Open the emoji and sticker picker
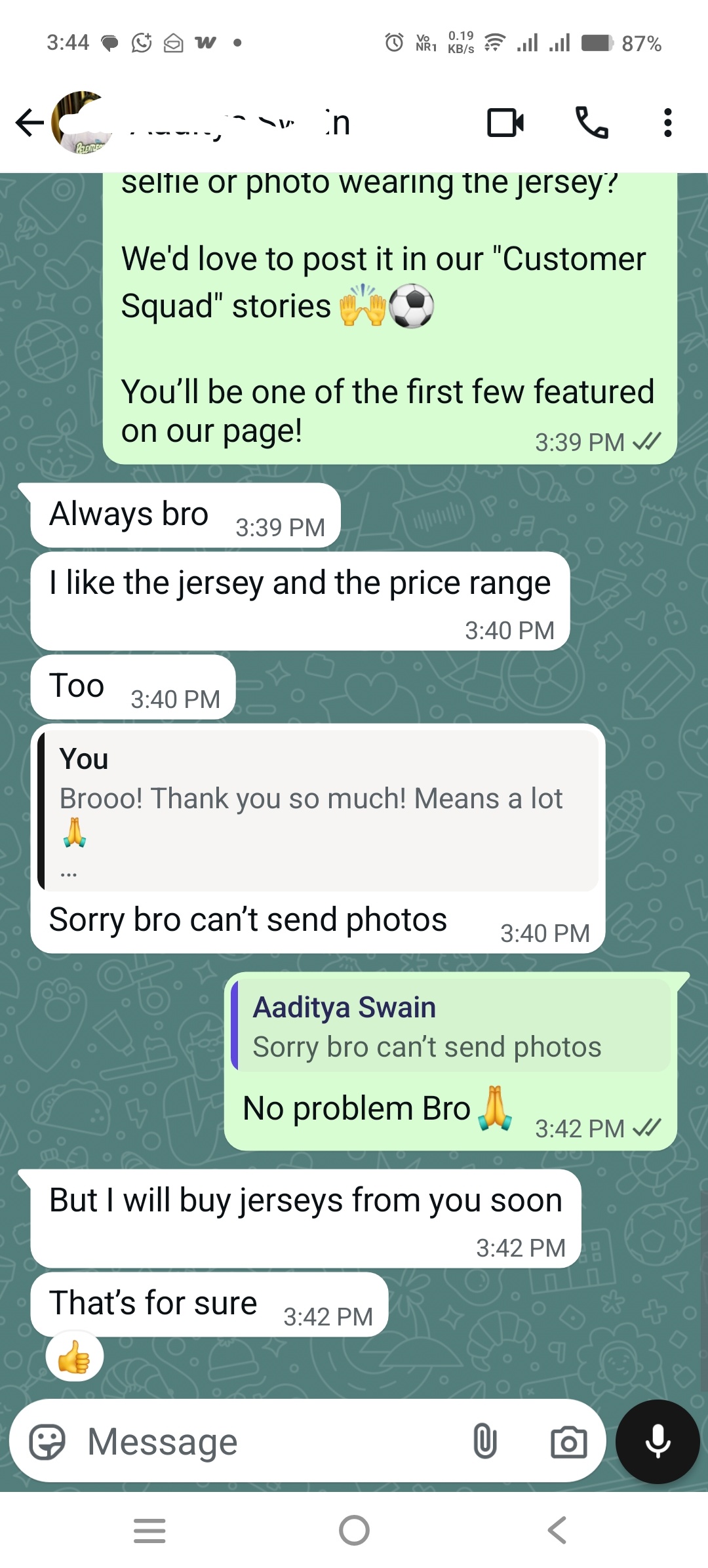The image size is (708, 1568). pos(47,1442)
